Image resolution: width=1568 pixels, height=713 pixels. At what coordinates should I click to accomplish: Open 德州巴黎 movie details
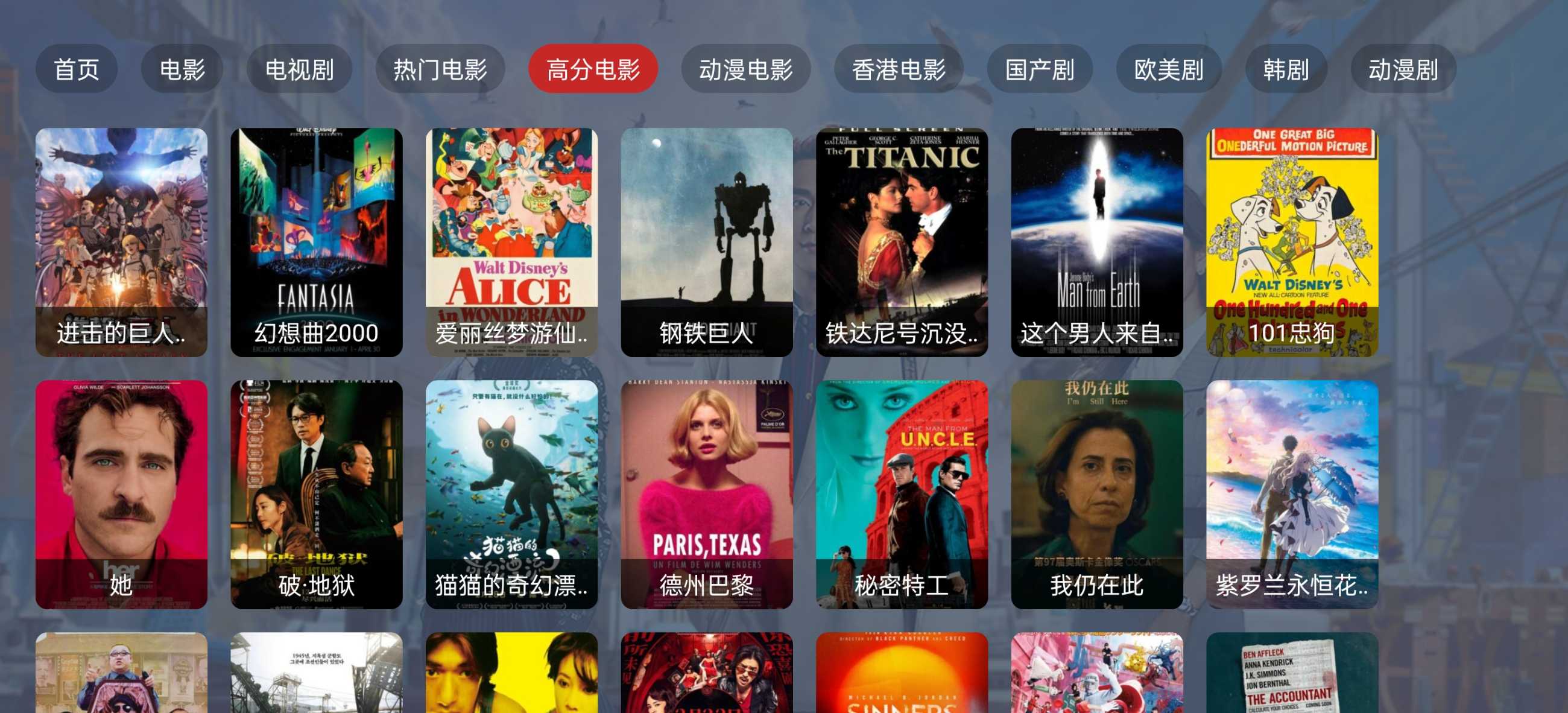click(706, 494)
